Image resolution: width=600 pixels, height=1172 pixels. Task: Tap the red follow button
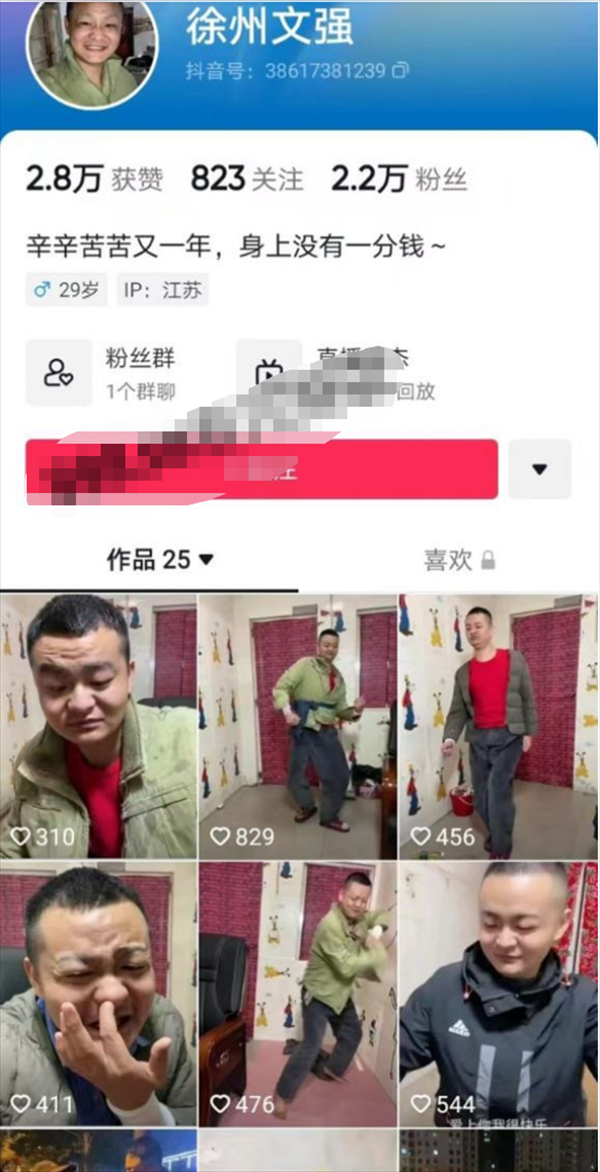pyautogui.click(x=262, y=469)
